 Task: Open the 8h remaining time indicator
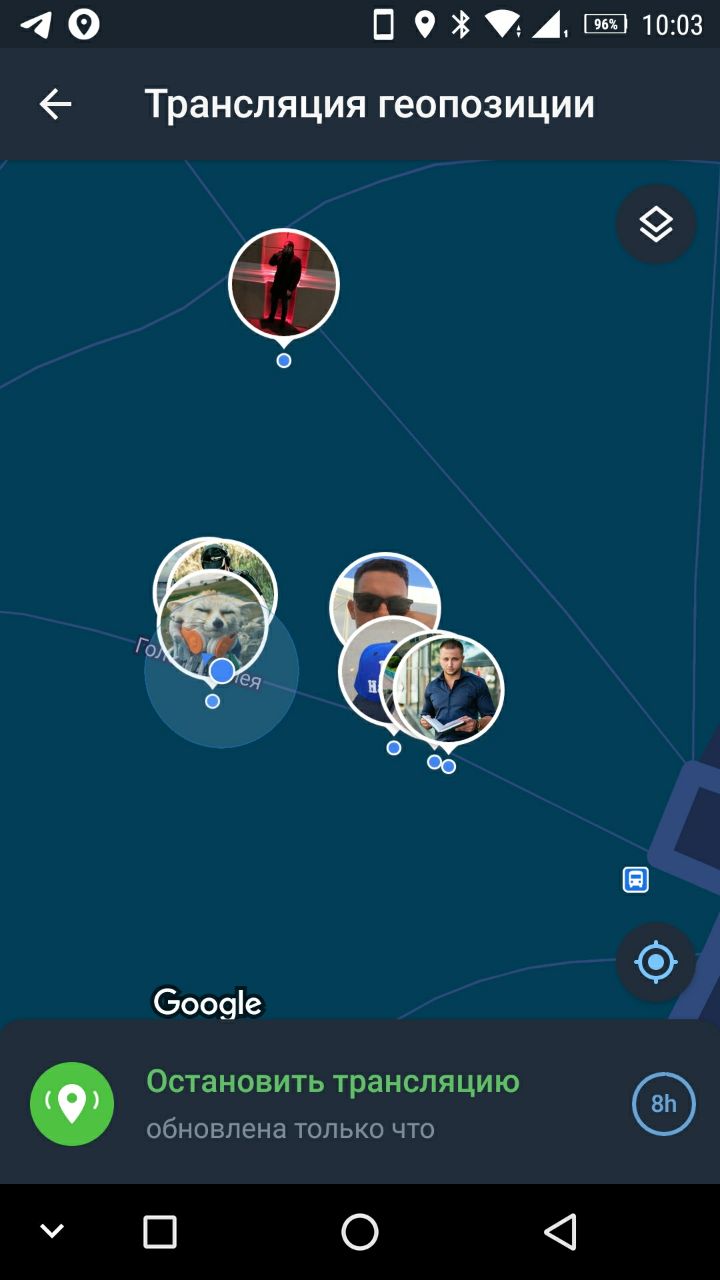point(663,1104)
